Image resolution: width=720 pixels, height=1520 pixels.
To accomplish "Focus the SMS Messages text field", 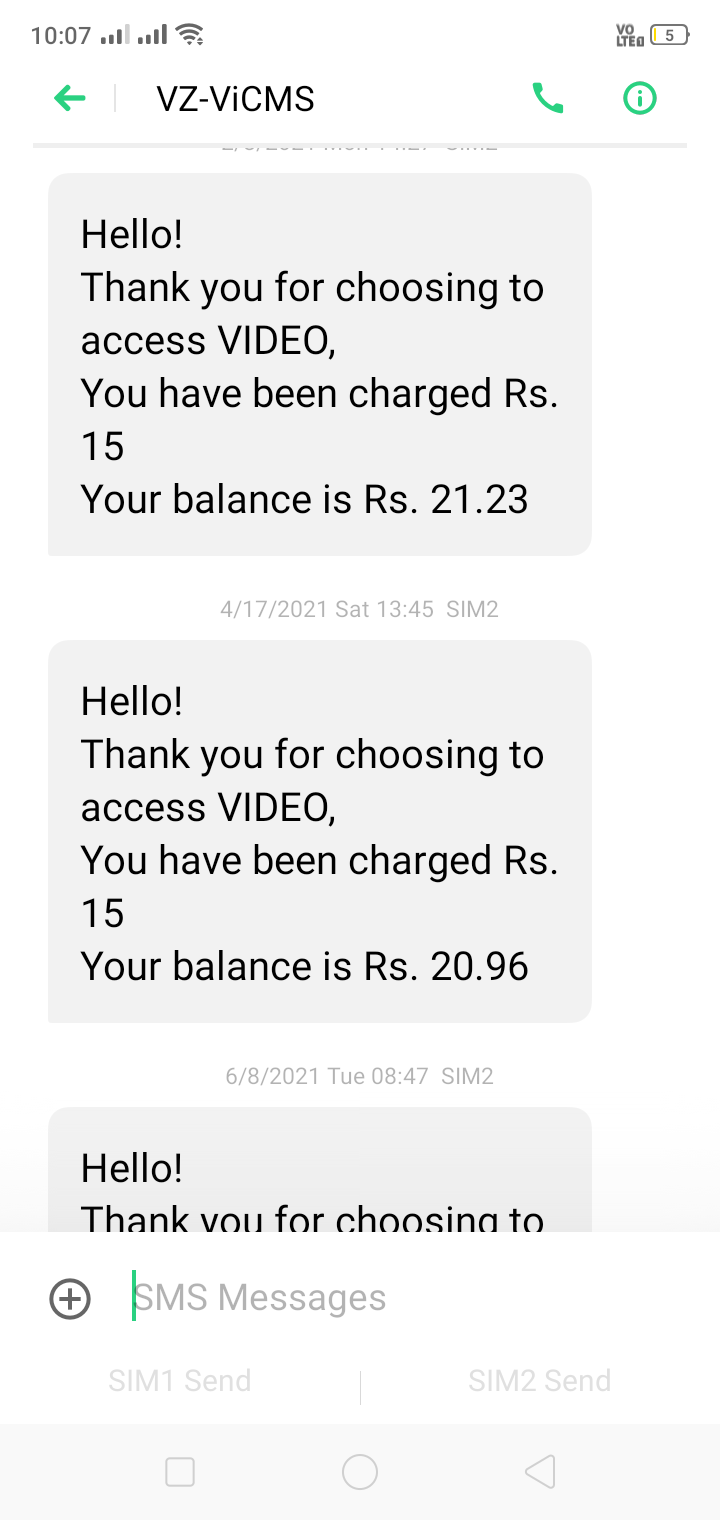I will click(400, 1298).
